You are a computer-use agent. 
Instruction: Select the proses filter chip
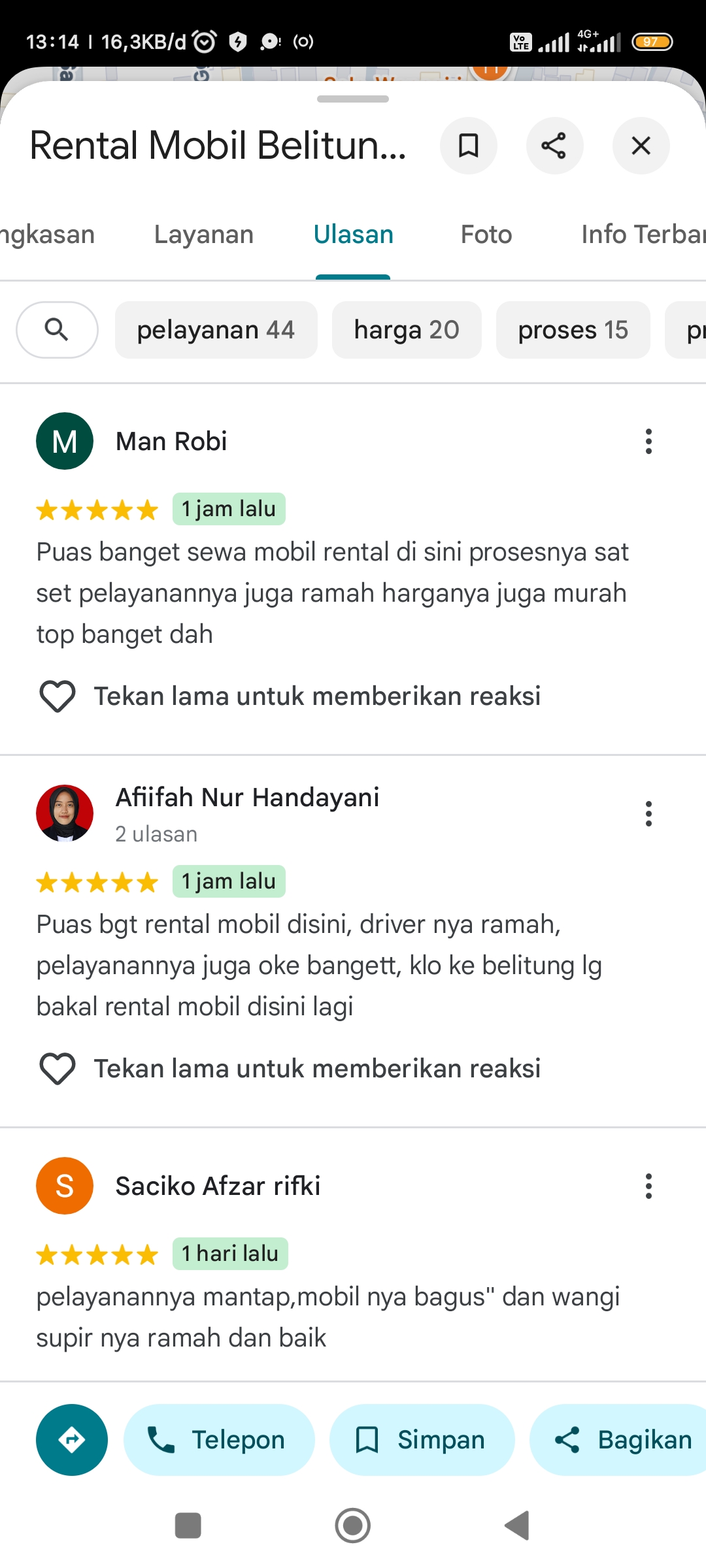click(x=573, y=330)
